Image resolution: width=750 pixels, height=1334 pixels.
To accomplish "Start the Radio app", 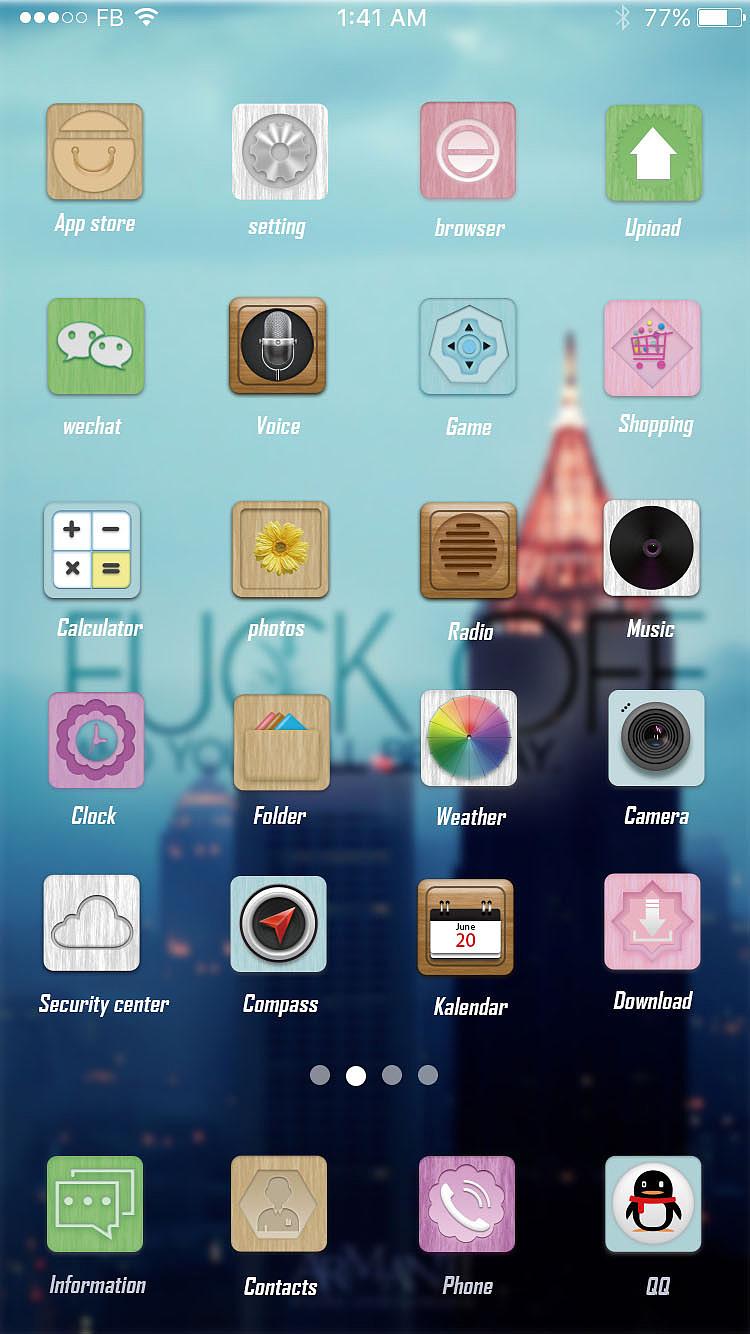I will coord(468,550).
